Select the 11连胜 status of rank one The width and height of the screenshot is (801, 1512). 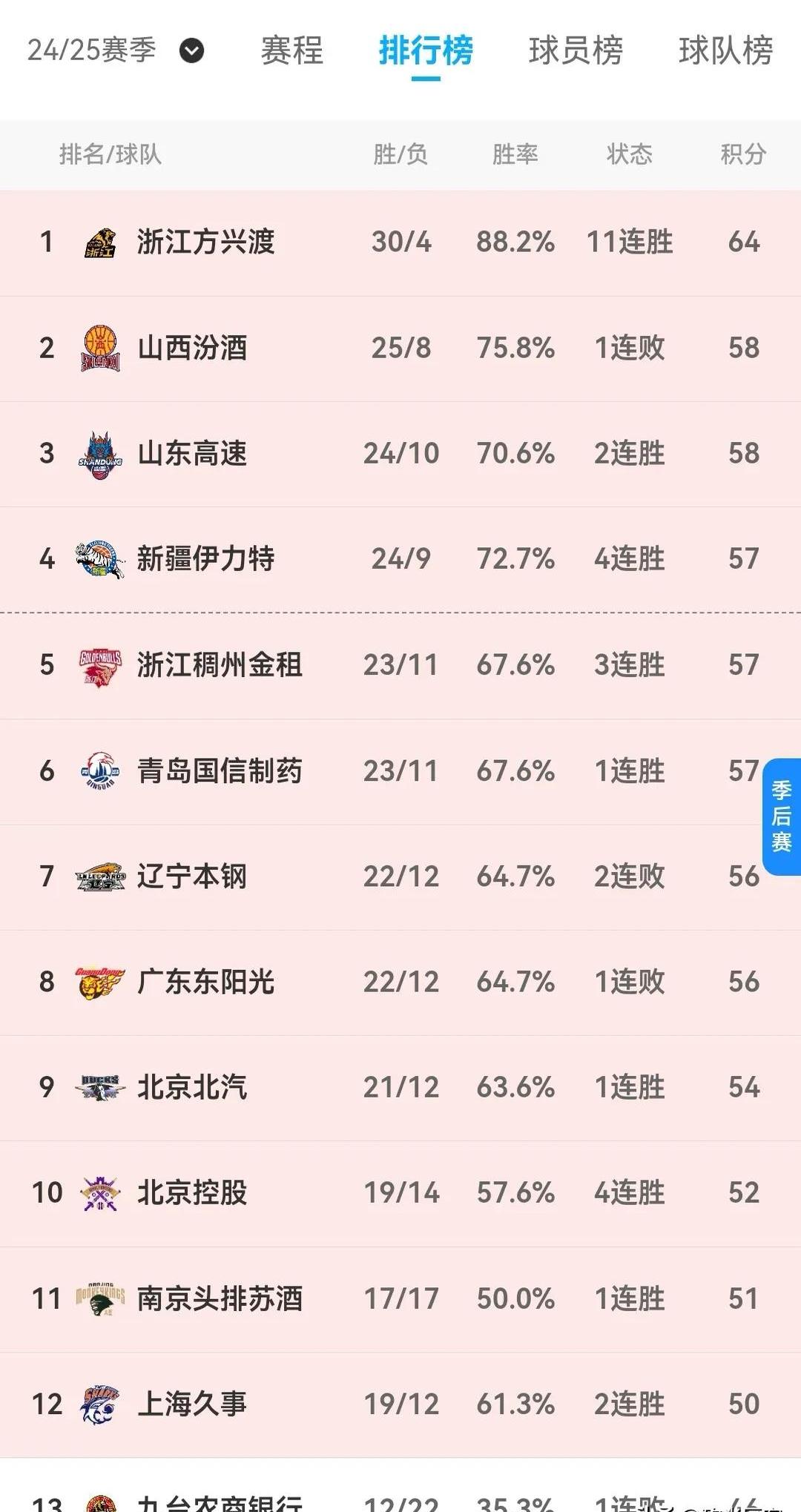point(630,241)
